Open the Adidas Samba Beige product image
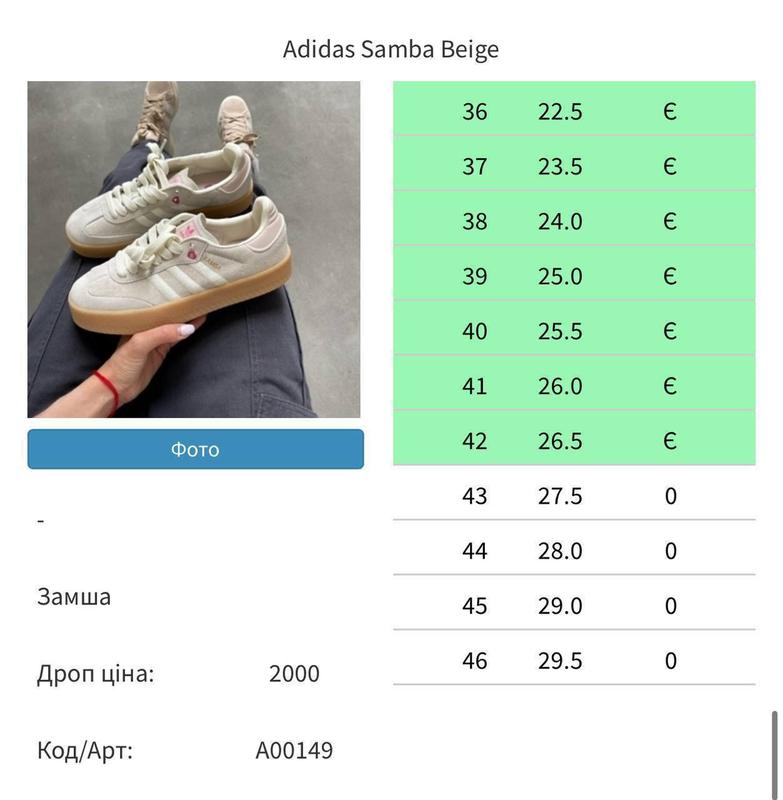Viewport: 783px width, 800px height. point(194,249)
